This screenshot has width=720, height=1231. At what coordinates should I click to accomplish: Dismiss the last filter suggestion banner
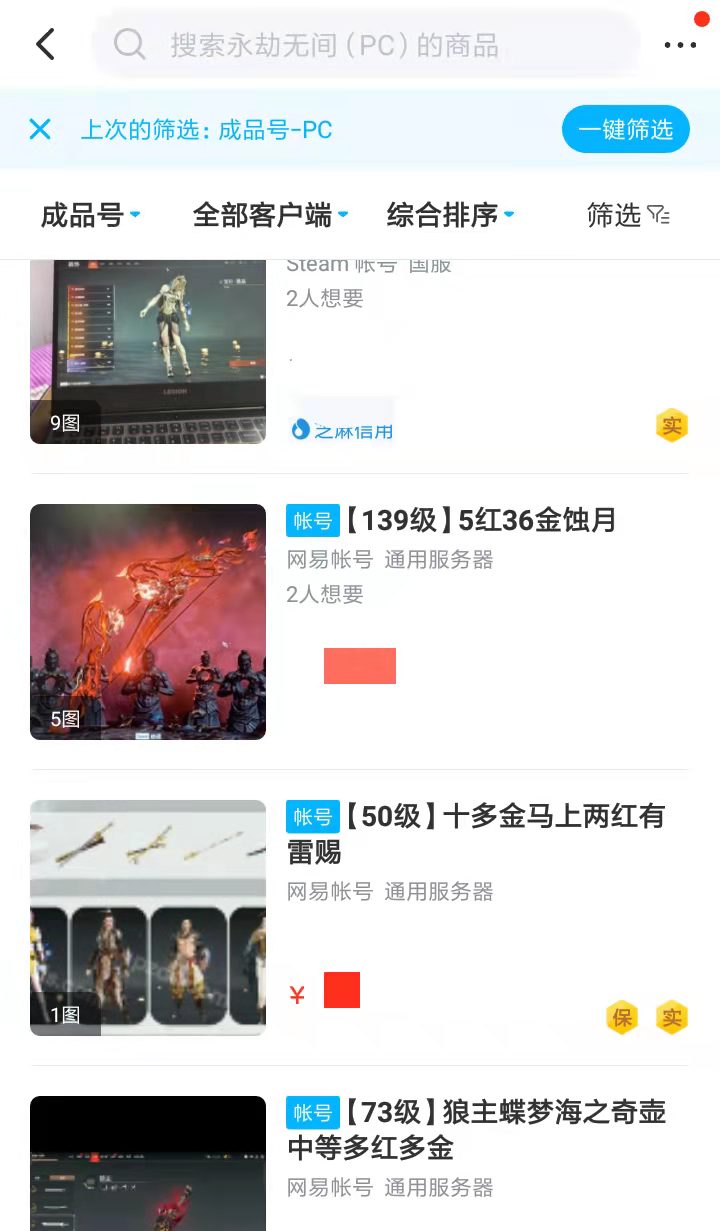(x=40, y=129)
